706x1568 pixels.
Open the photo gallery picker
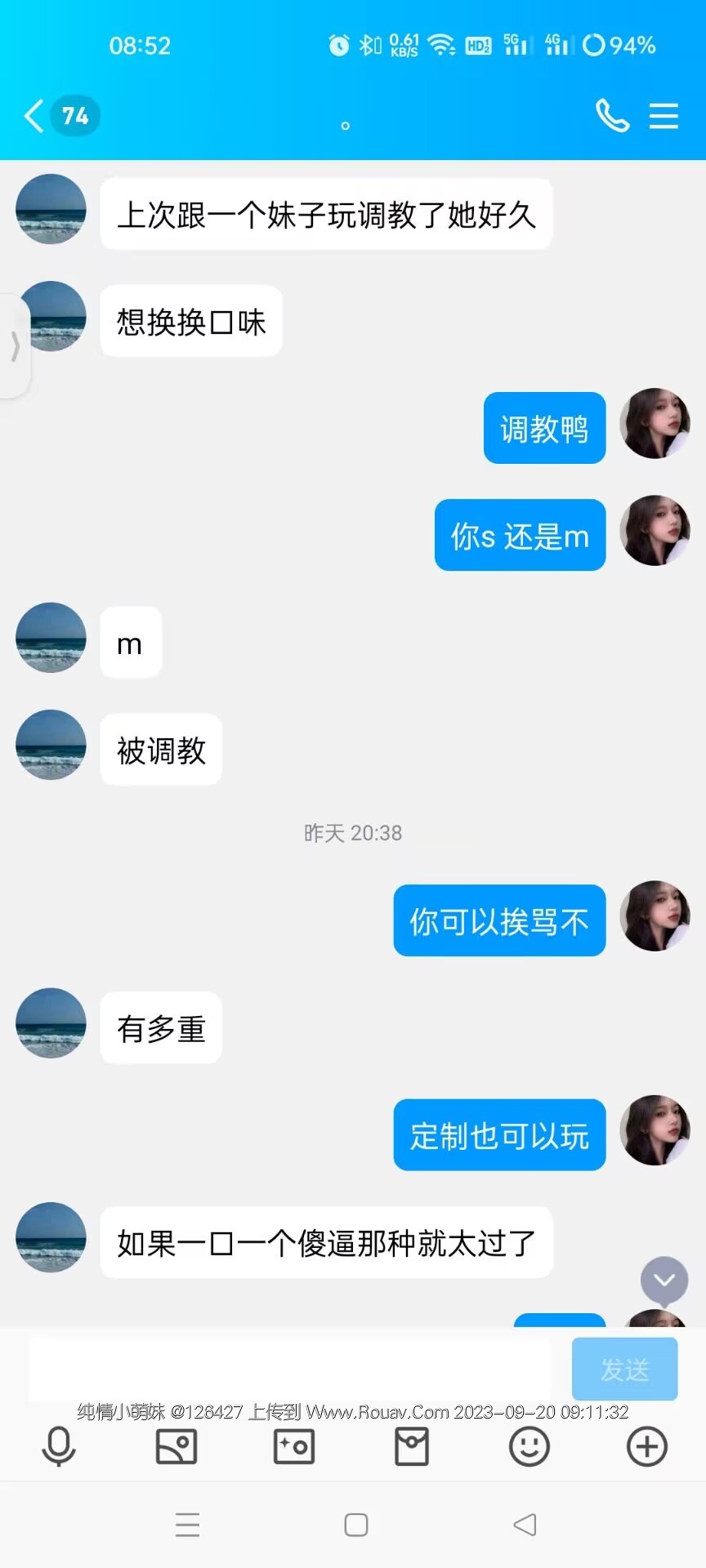176,1447
